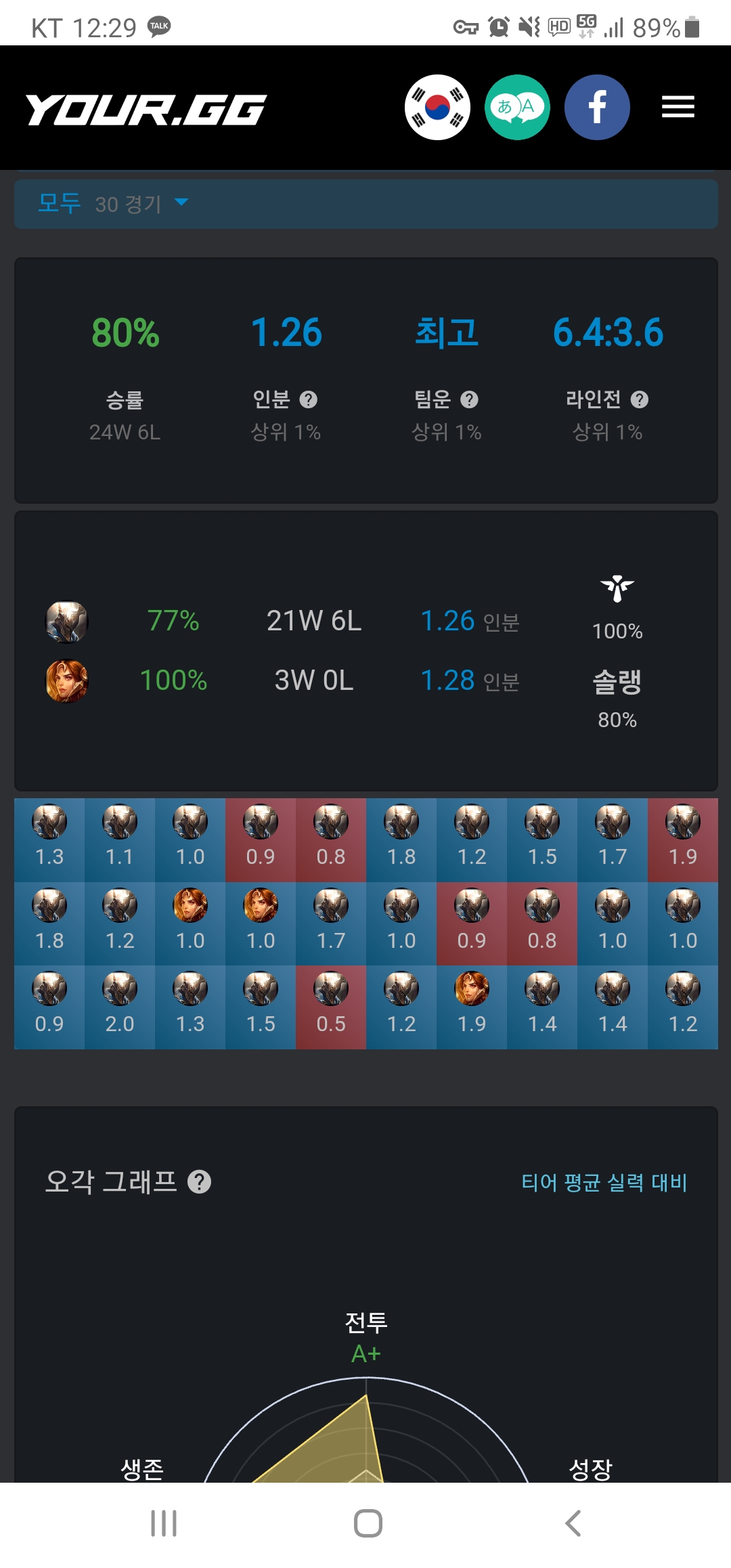Show help for 라인전
731x1568 pixels.
click(x=640, y=399)
